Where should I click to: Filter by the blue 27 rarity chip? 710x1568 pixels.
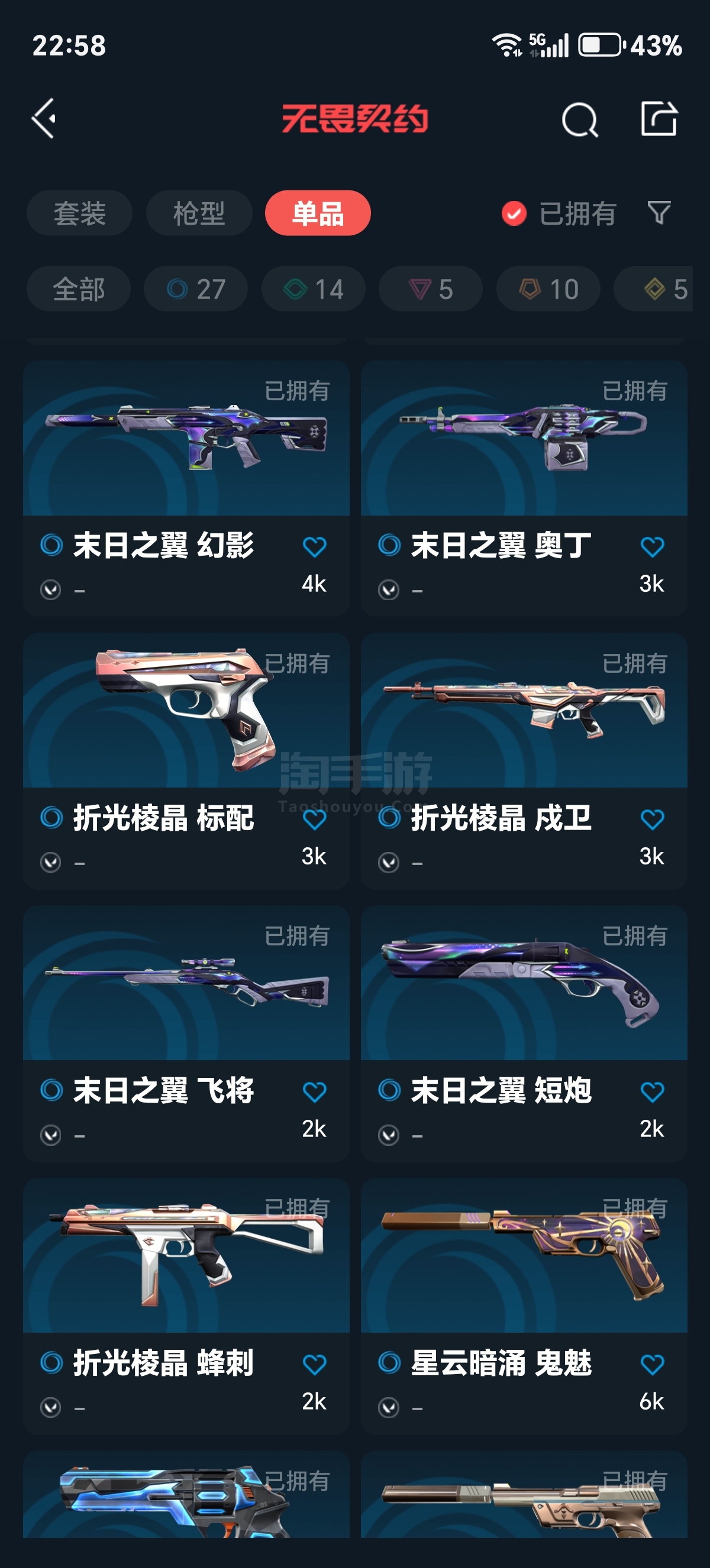coord(196,289)
